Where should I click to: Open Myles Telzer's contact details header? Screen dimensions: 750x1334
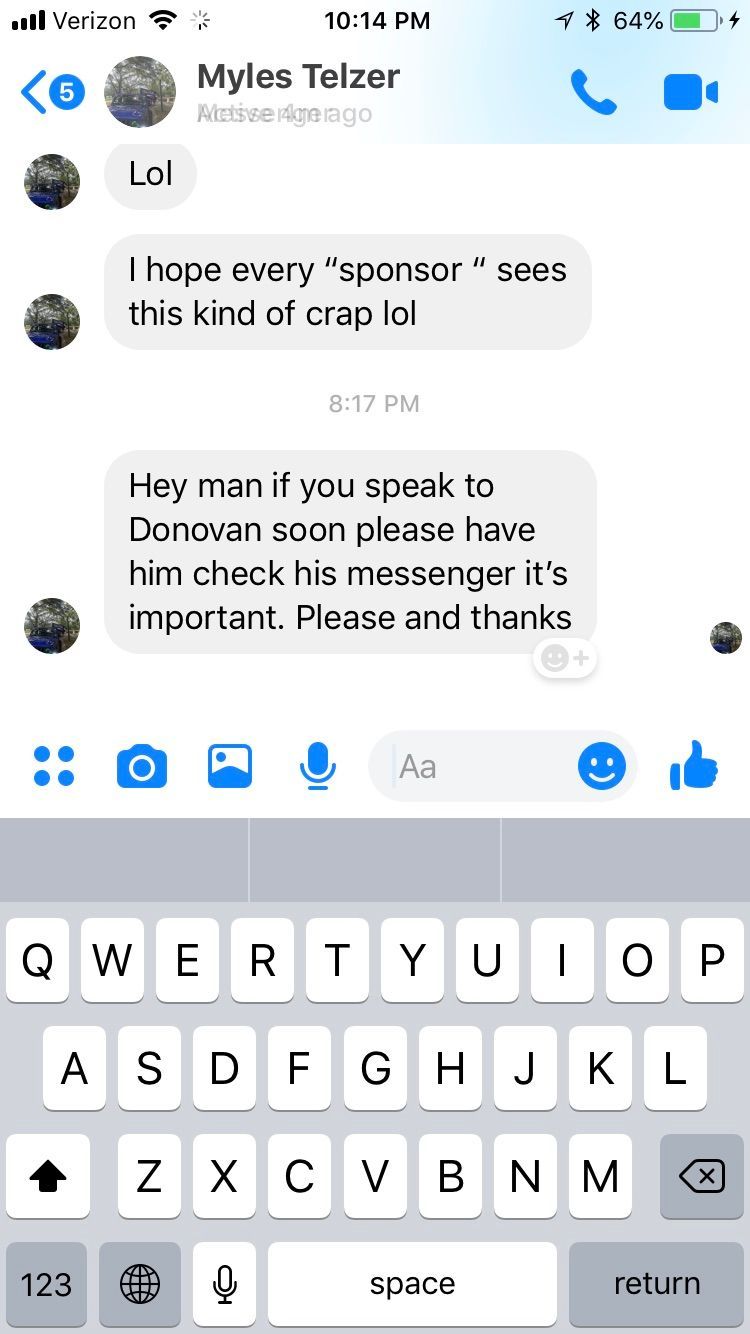tap(298, 90)
